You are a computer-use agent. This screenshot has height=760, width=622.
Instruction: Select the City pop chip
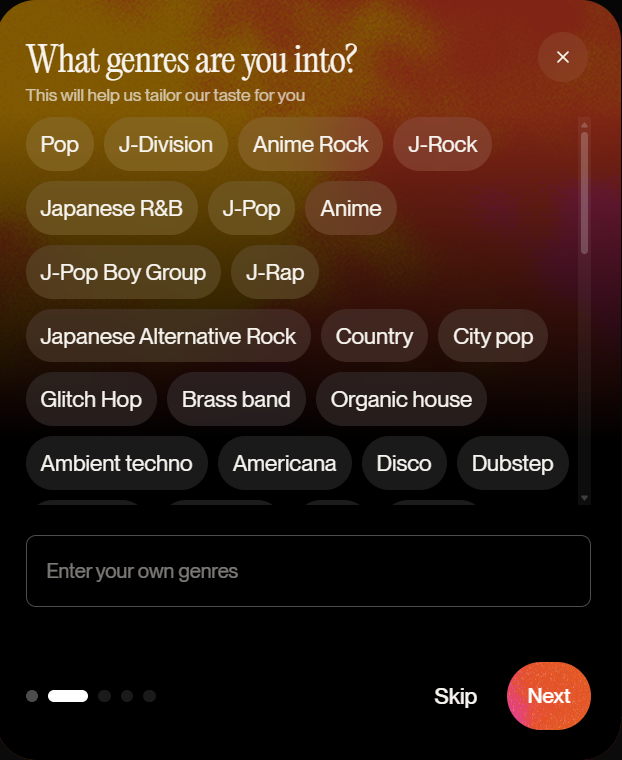[493, 336]
